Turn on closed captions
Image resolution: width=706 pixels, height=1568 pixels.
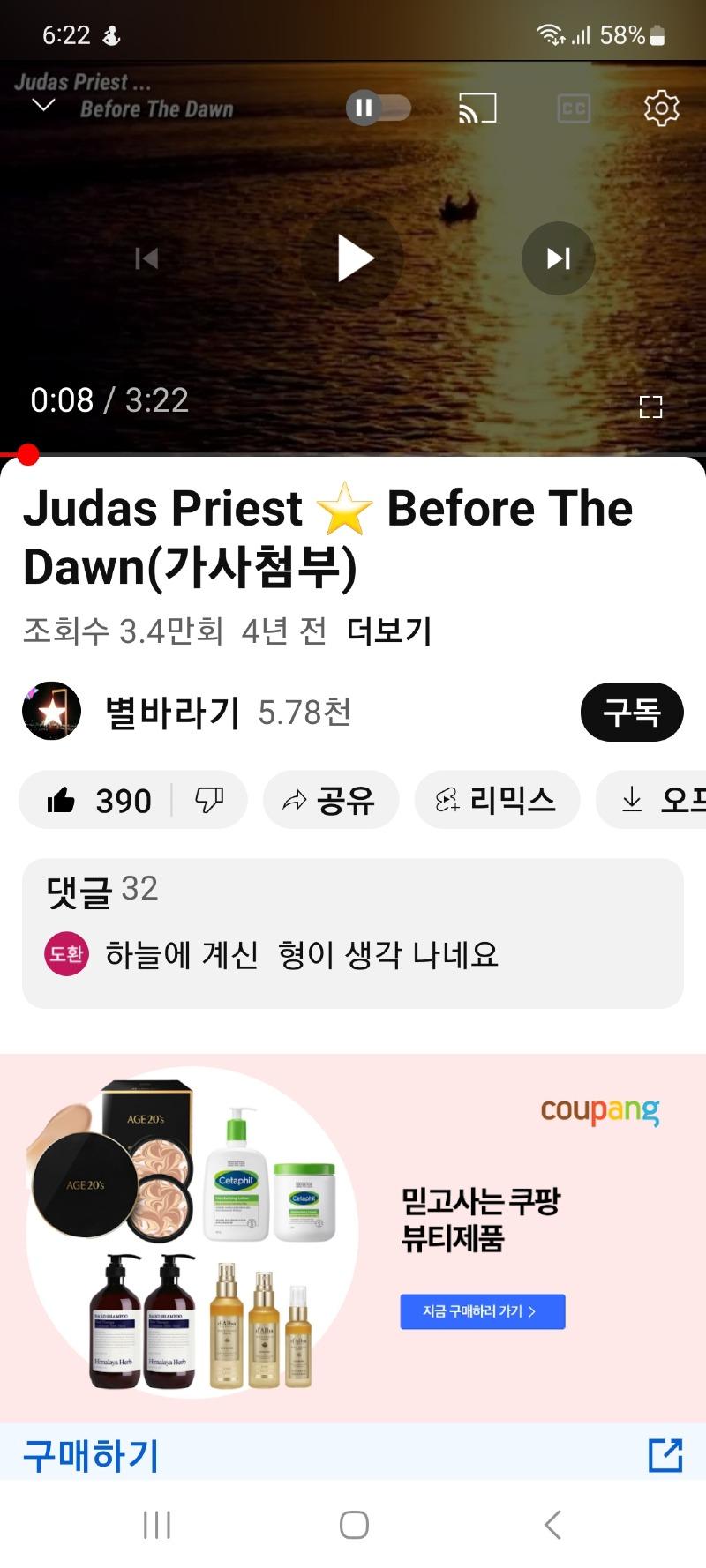(574, 108)
